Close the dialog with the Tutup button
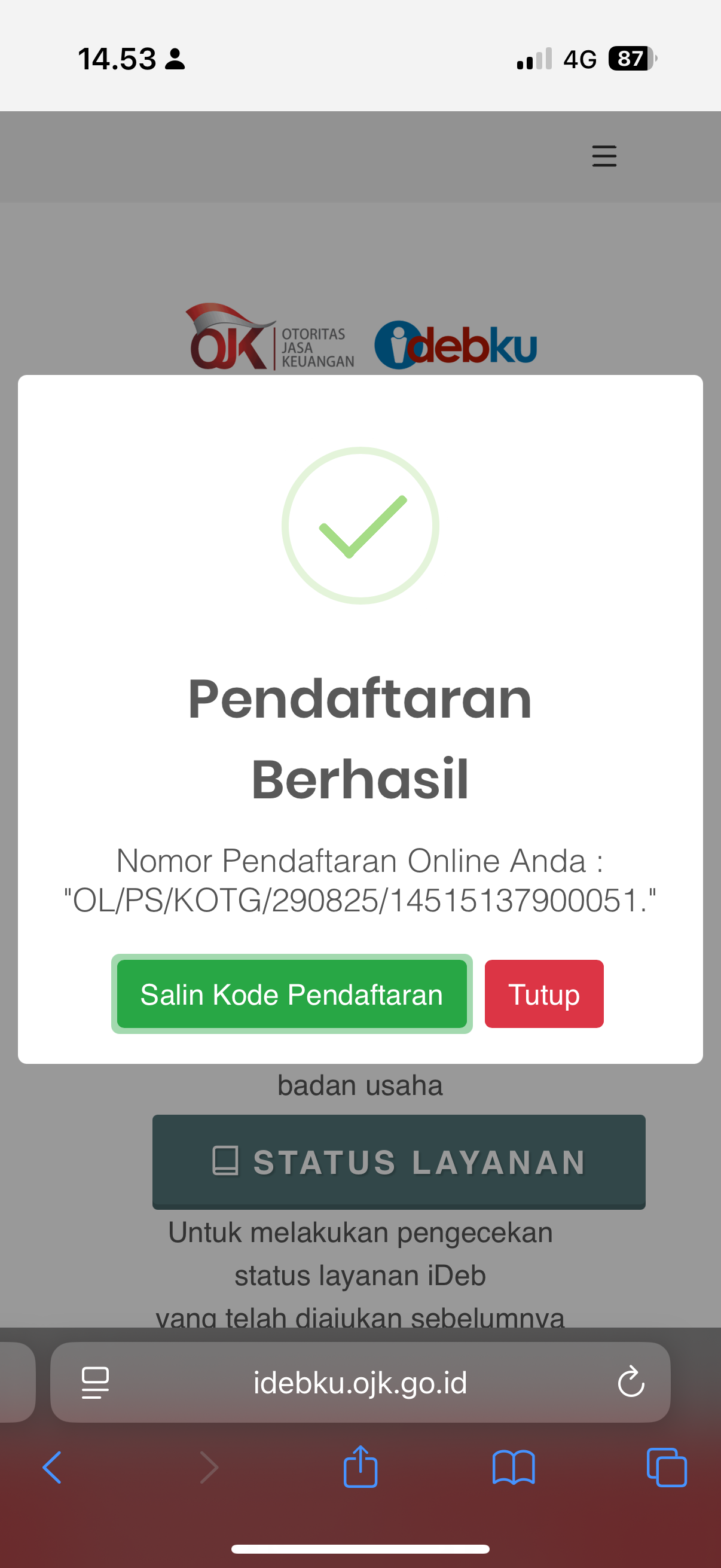721x1568 pixels. click(544, 994)
